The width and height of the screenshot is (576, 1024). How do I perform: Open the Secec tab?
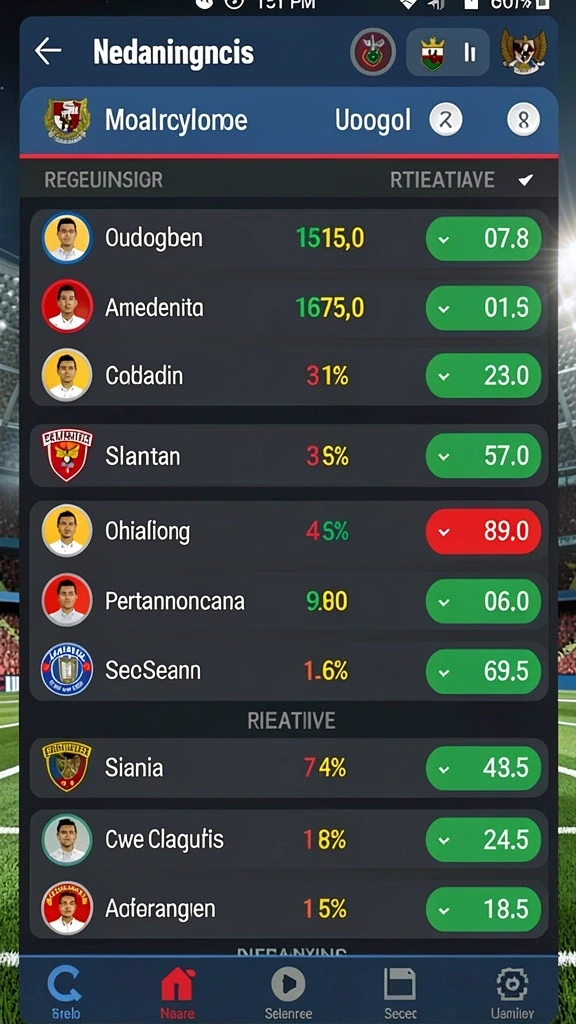click(400, 993)
